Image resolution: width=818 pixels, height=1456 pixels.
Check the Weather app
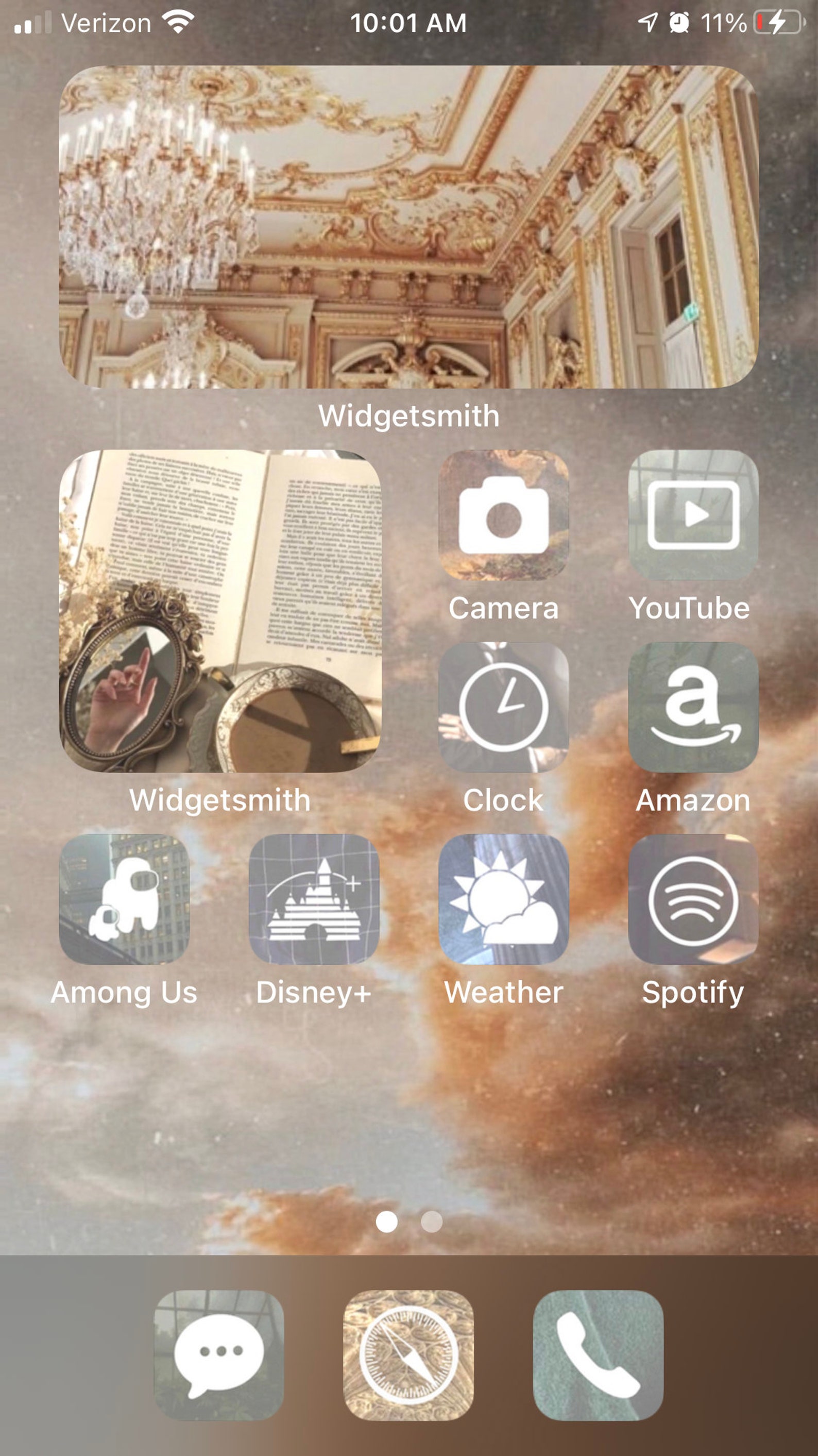(x=503, y=899)
